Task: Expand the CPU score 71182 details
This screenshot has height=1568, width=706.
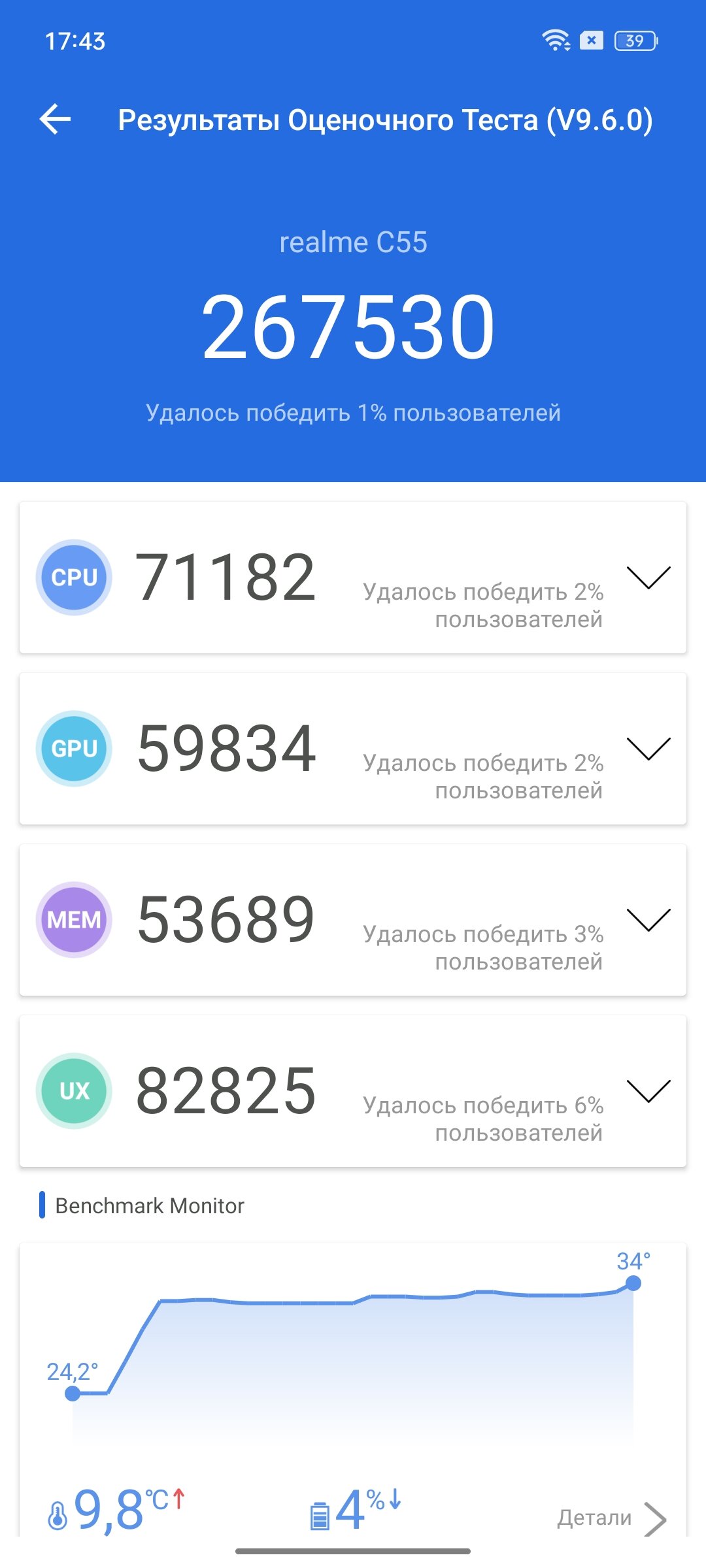Action: coord(648,578)
